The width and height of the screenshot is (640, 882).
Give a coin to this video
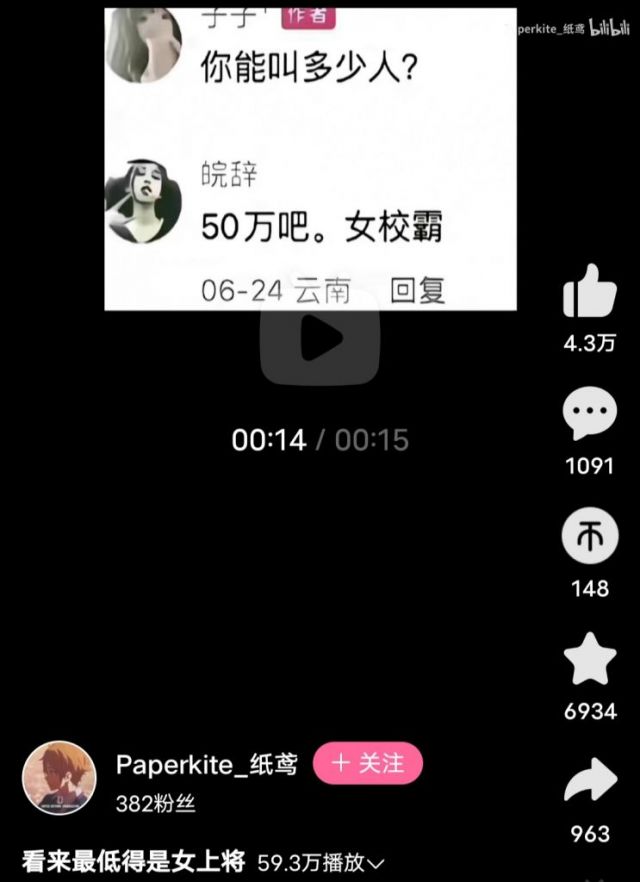(x=590, y=538)
